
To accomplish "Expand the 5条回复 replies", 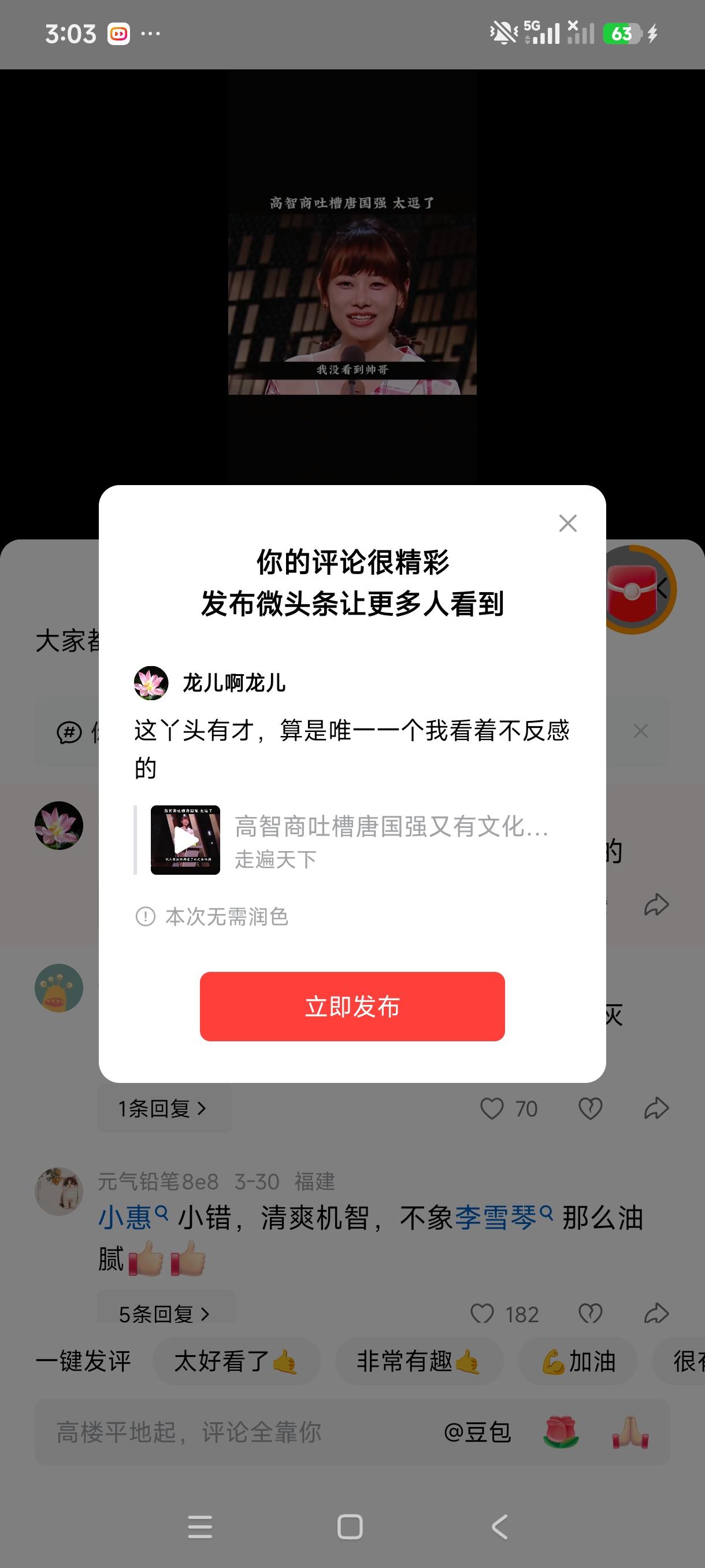I will [x=163, y=1314].
